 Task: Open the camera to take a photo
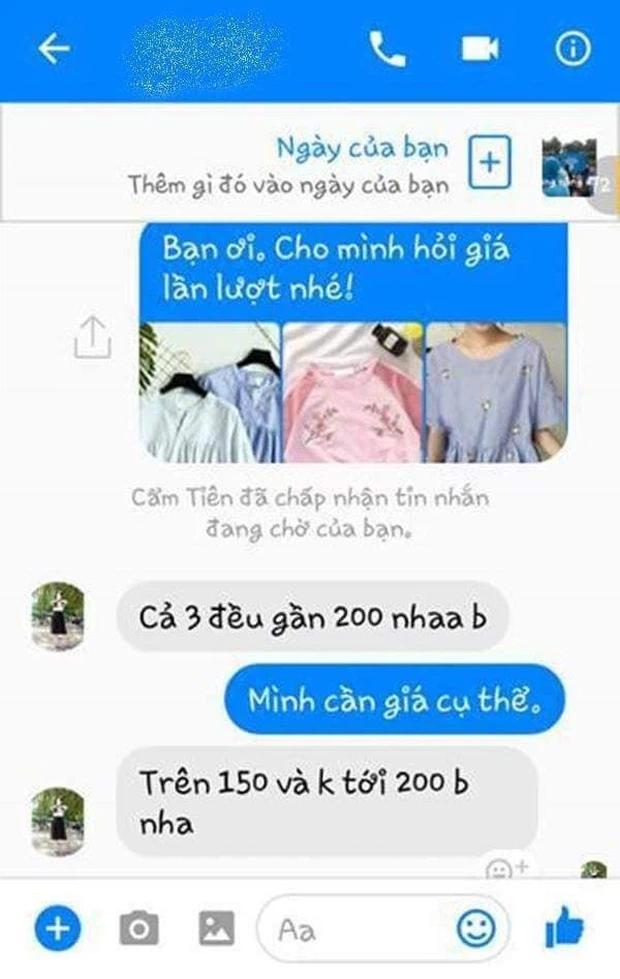[138, 929]
